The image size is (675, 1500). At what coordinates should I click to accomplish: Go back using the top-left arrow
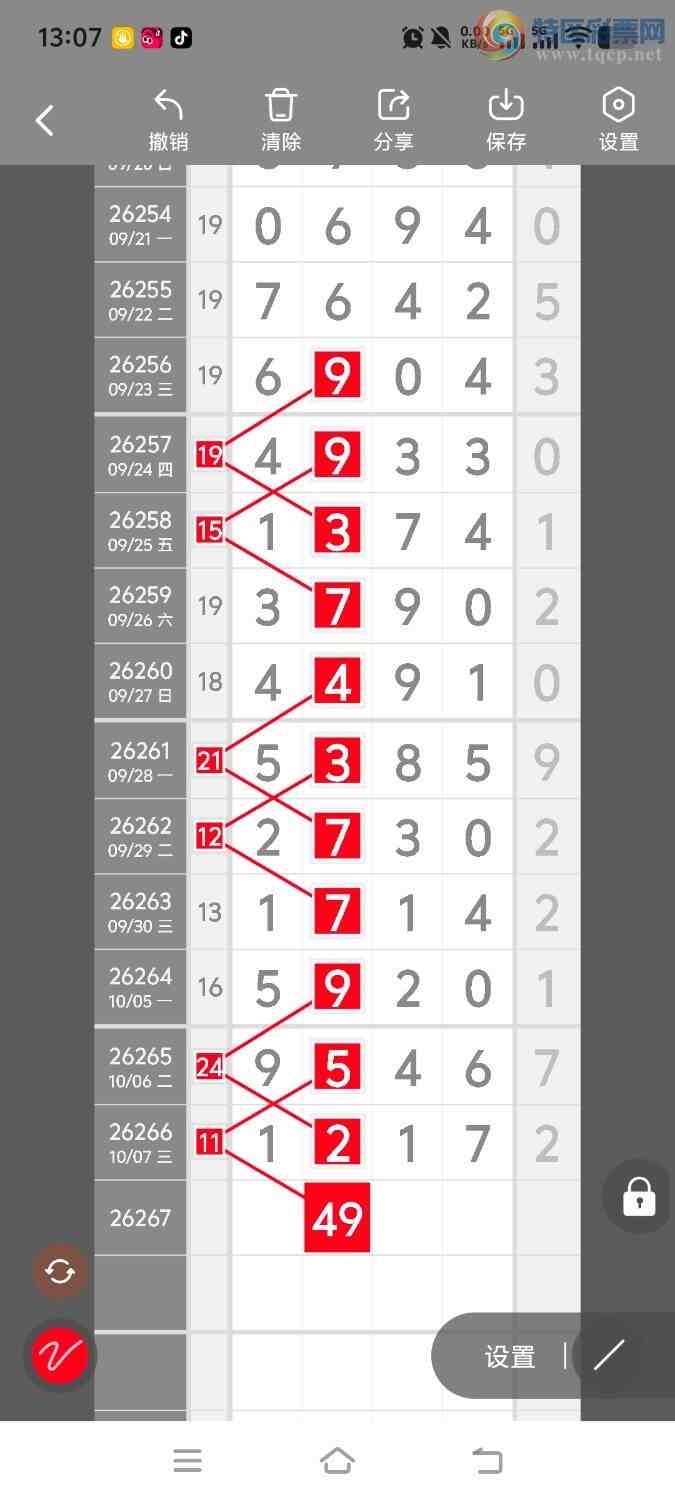44,121
